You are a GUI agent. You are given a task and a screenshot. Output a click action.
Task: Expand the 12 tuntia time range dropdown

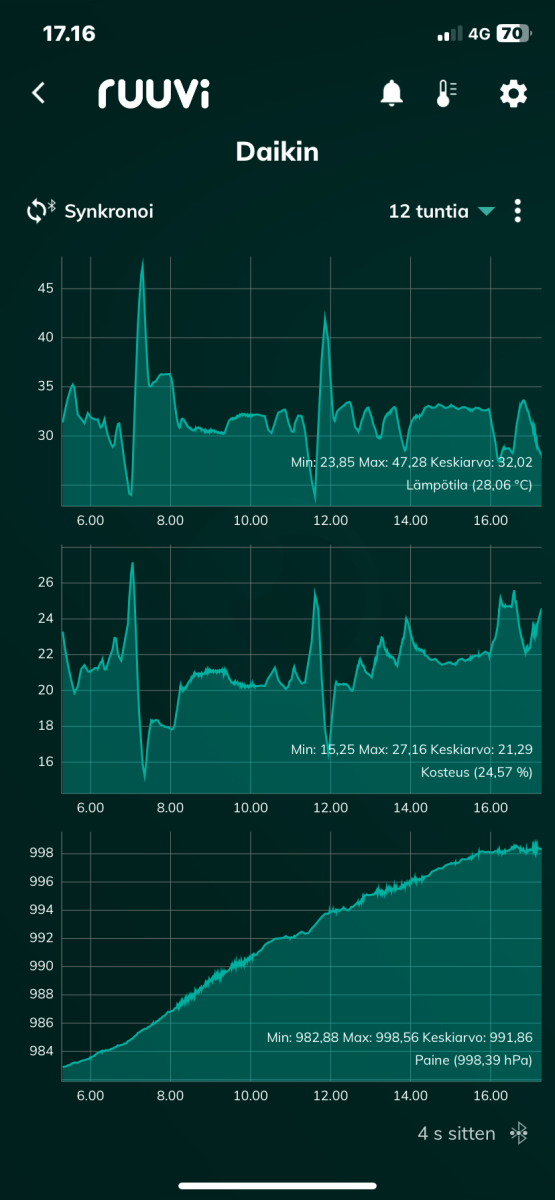[442, 211]
